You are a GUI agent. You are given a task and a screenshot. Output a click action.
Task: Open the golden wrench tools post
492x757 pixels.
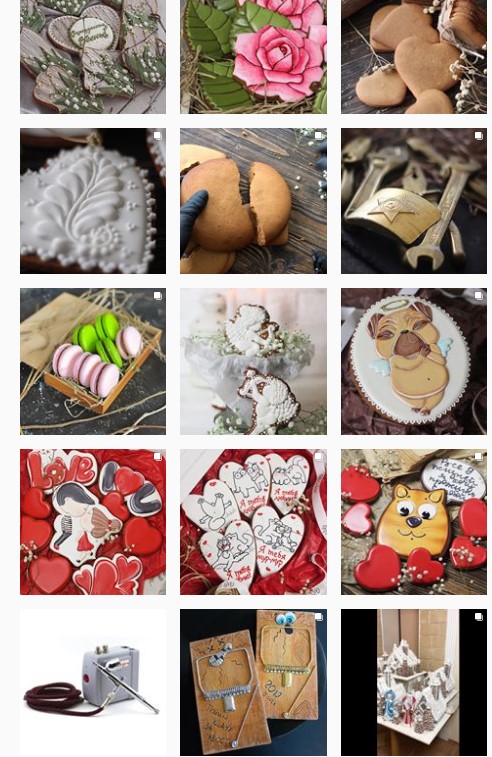[414, 201]
